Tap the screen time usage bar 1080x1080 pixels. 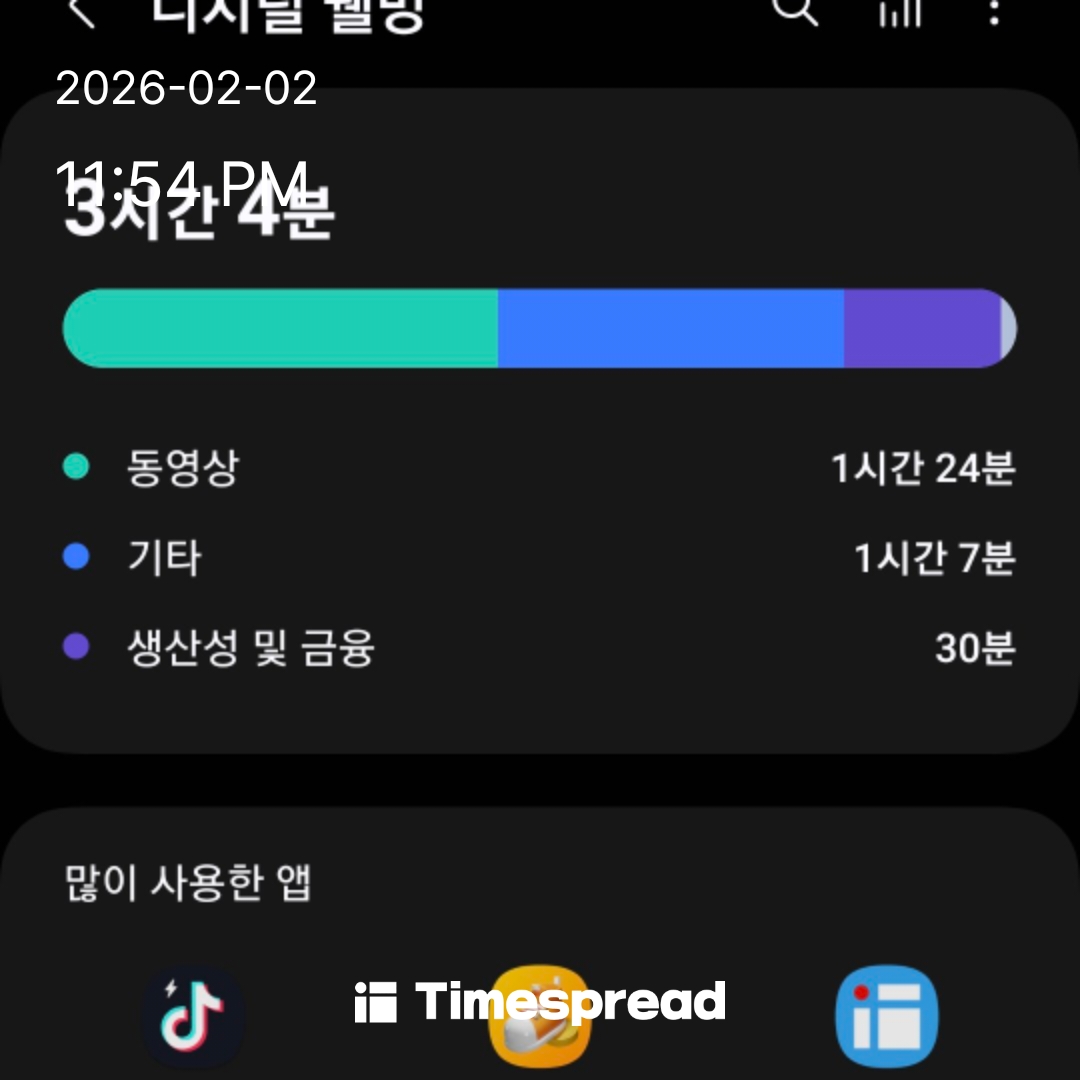[540, 328]
